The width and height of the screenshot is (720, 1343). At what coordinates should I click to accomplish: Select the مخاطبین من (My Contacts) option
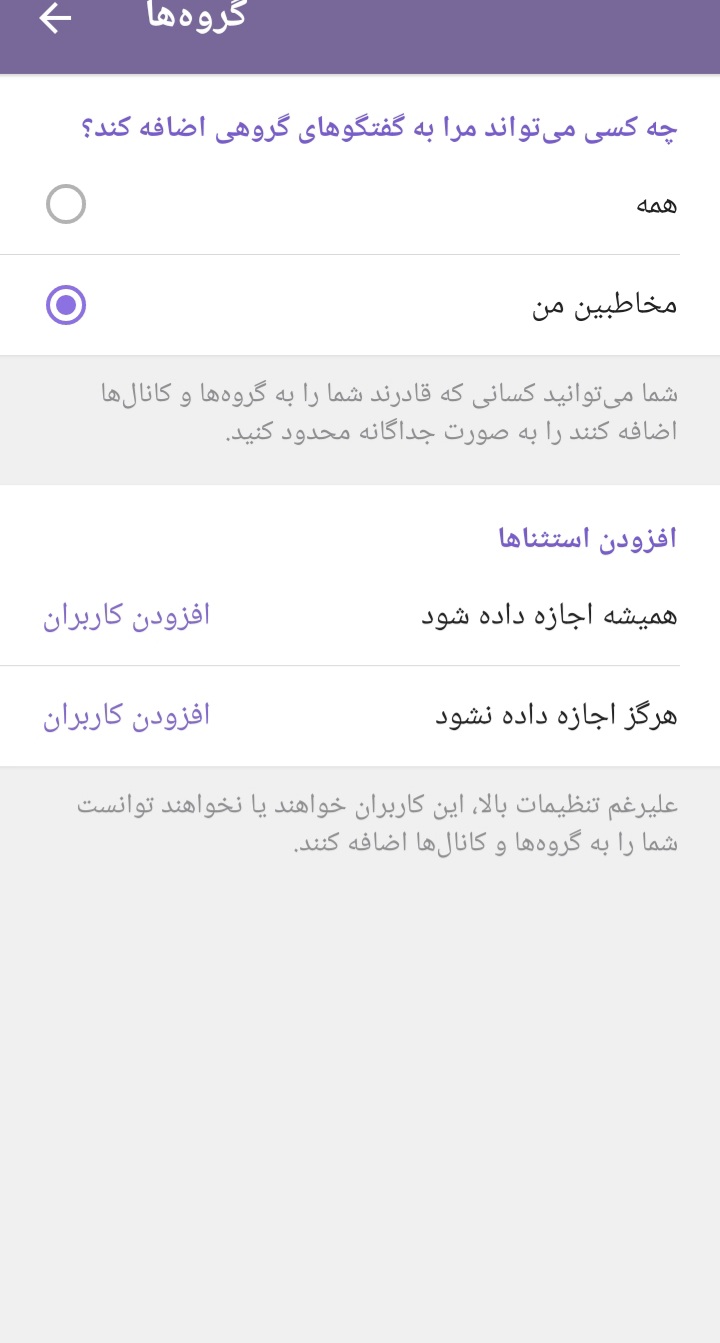click(66, 305)
